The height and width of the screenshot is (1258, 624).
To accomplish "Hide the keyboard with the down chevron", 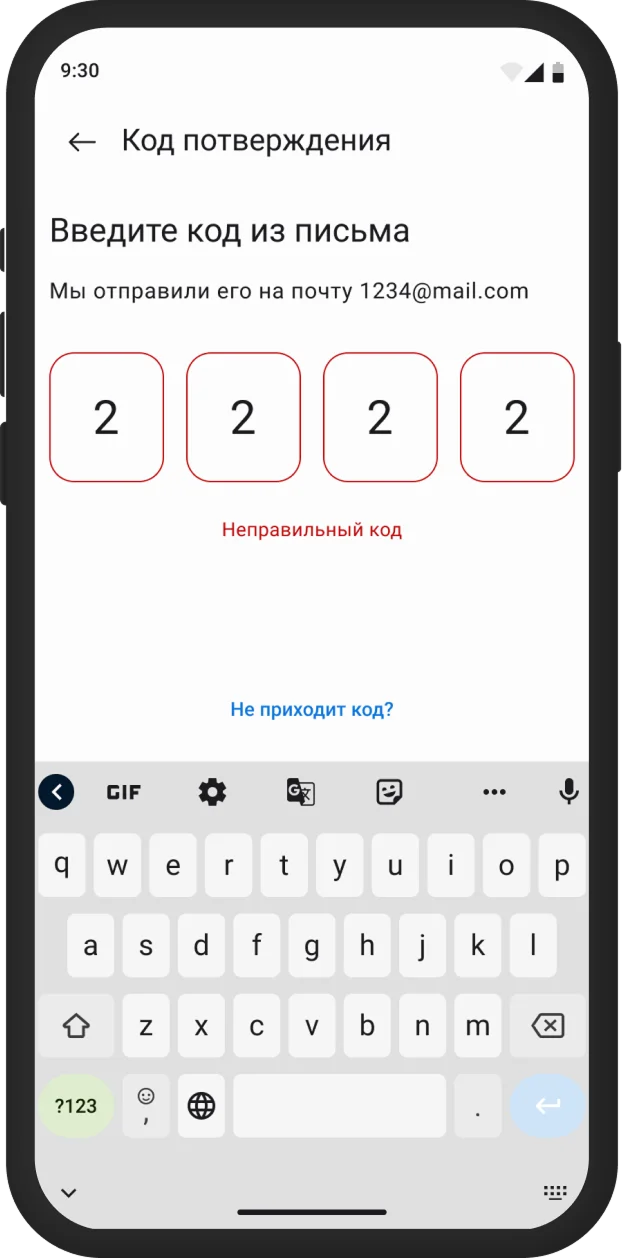I will pos(69,1192).
